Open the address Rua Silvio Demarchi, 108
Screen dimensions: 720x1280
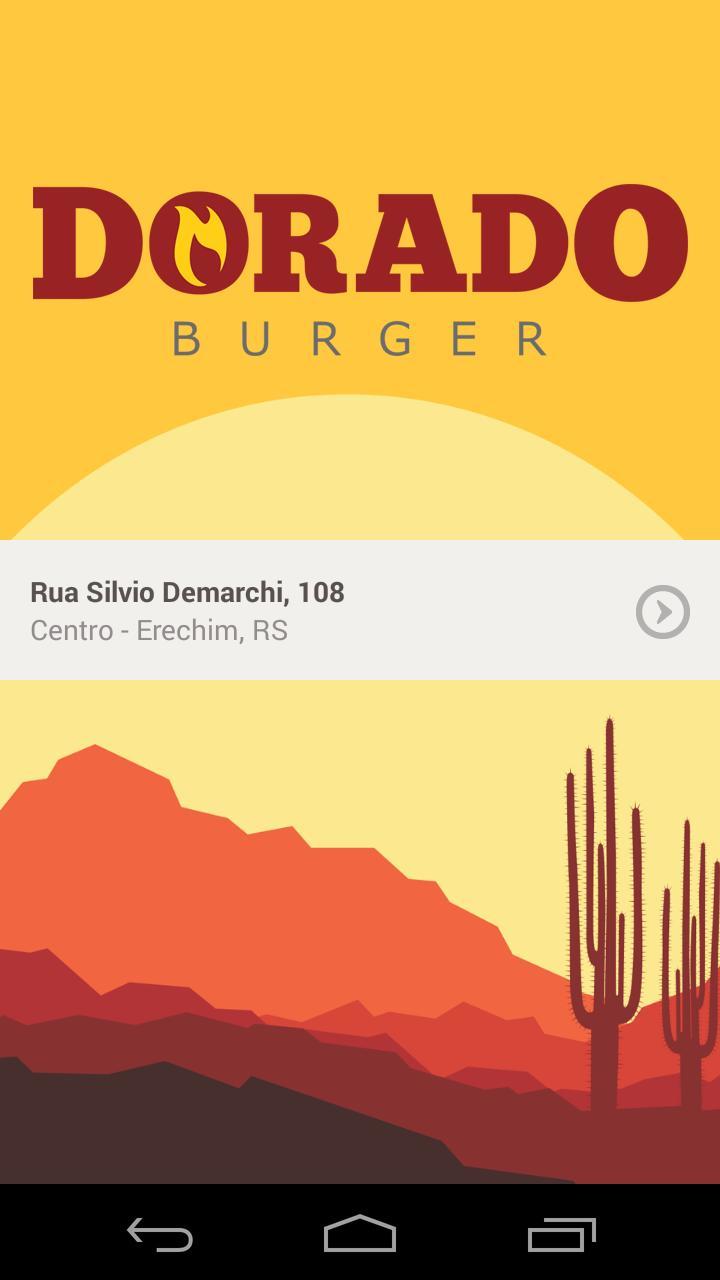(x=186, y=592)
